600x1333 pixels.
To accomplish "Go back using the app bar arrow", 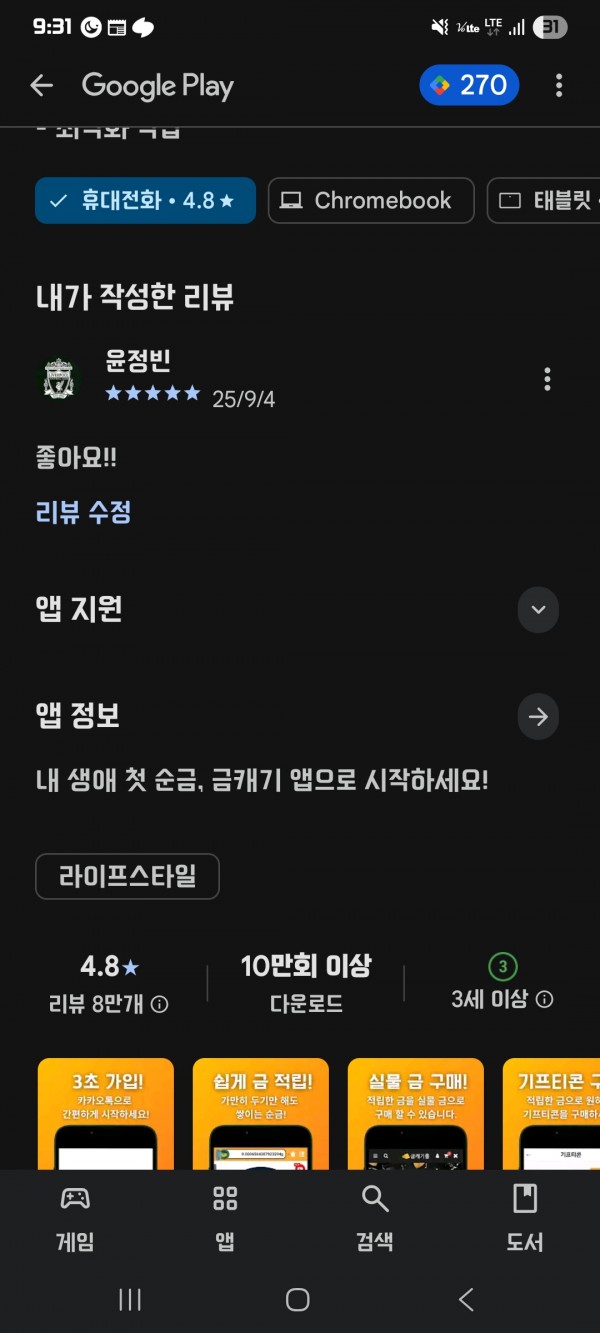I will coord(41,86).
